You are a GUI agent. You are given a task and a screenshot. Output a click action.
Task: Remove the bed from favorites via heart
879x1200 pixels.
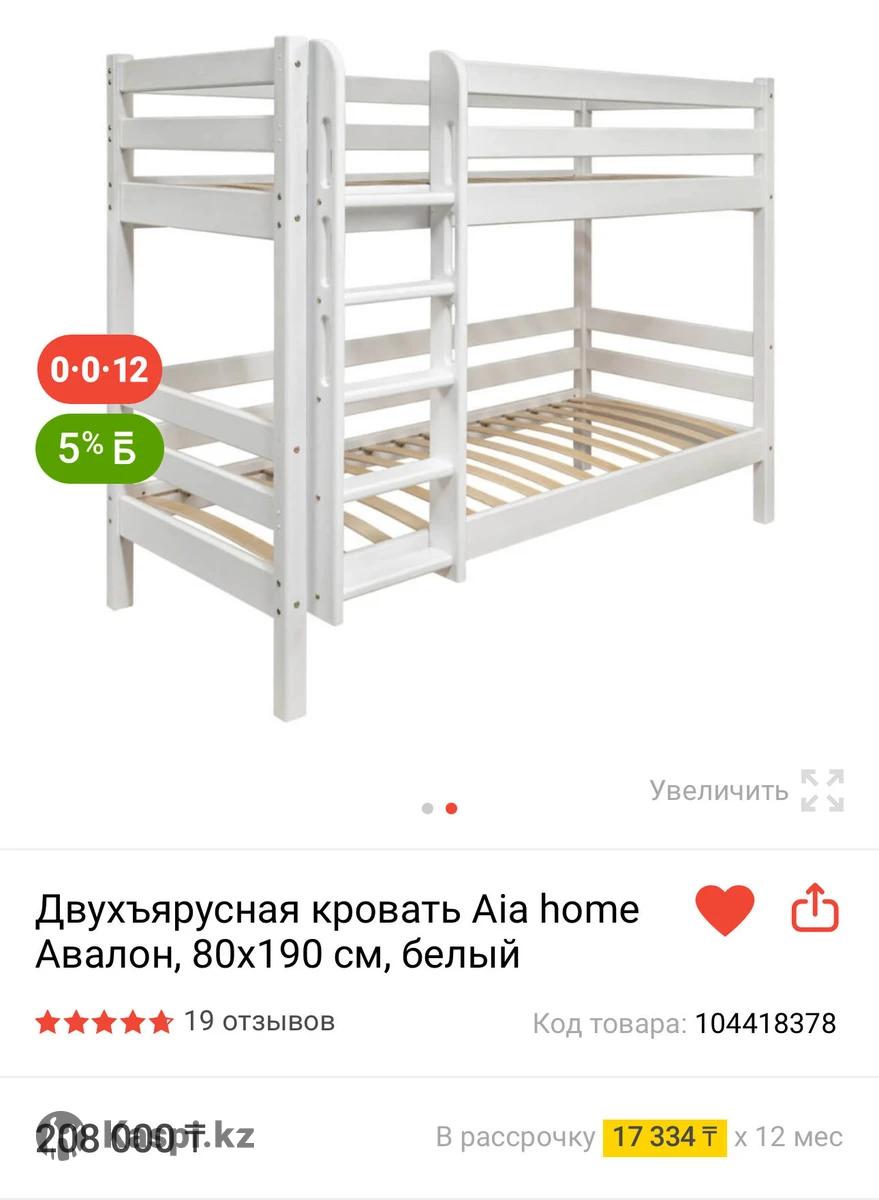point(725,909)
